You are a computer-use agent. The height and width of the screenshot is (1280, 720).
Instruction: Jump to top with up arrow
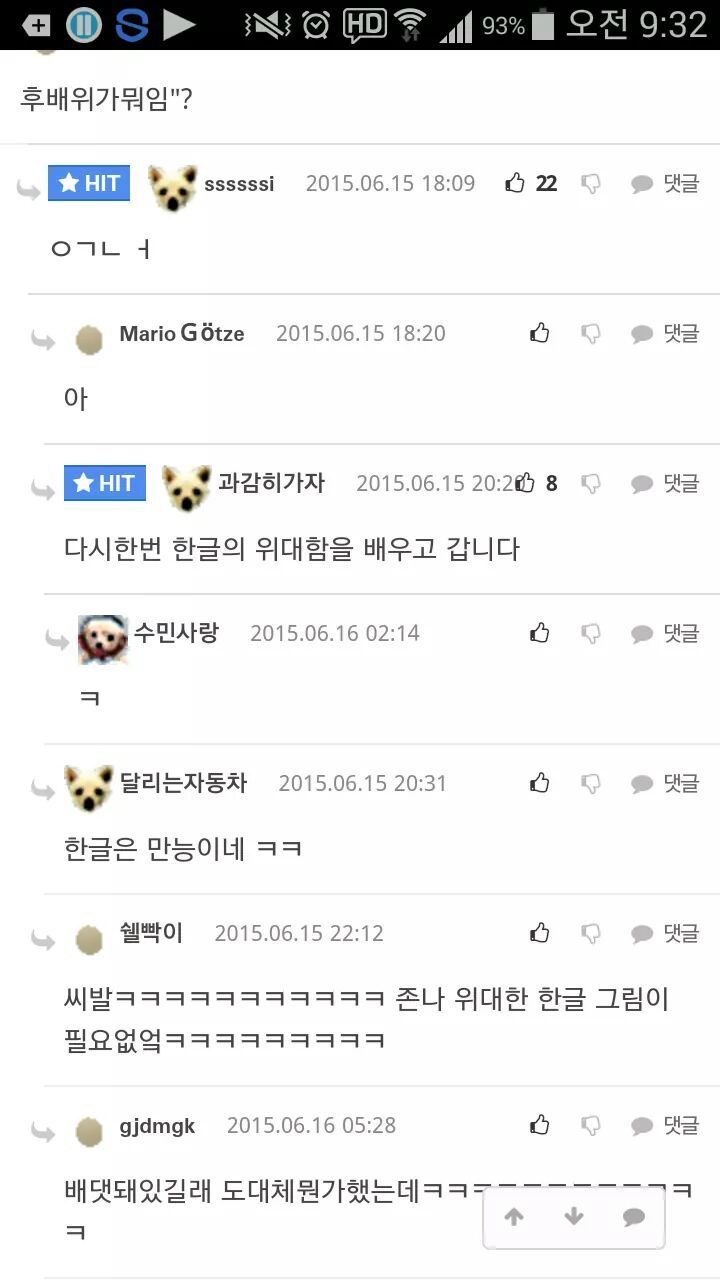click(514, 1217)
